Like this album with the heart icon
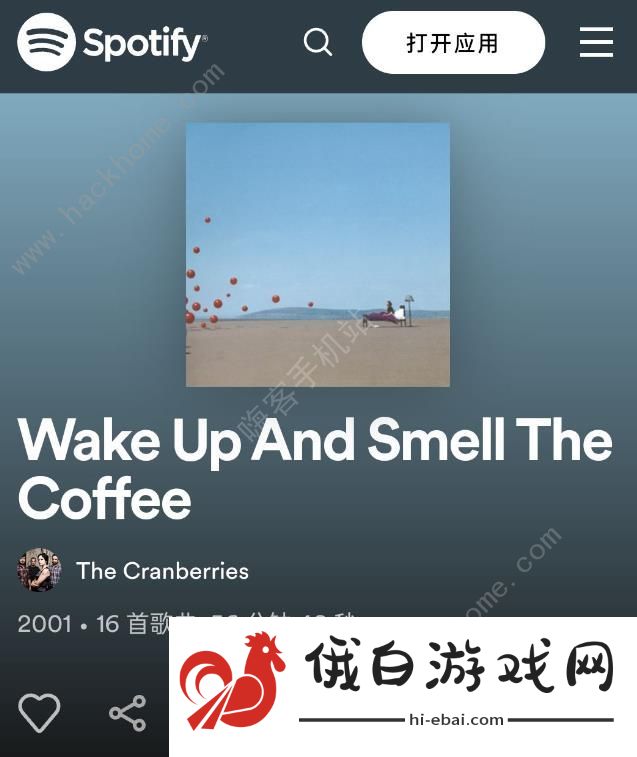Viewport: 637px width, 757px height. (x=39, y=713)
